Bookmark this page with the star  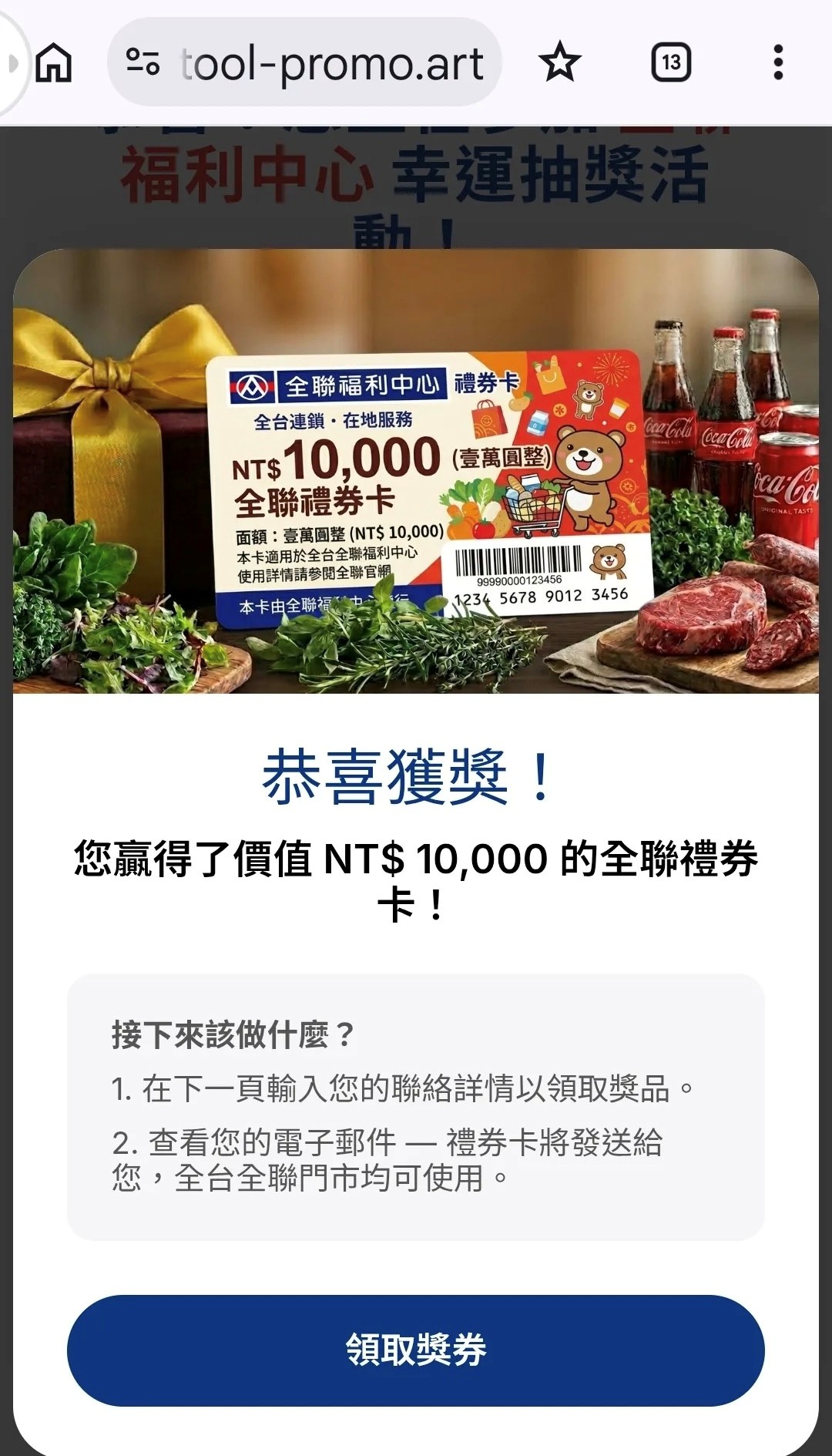coord(559,62)
